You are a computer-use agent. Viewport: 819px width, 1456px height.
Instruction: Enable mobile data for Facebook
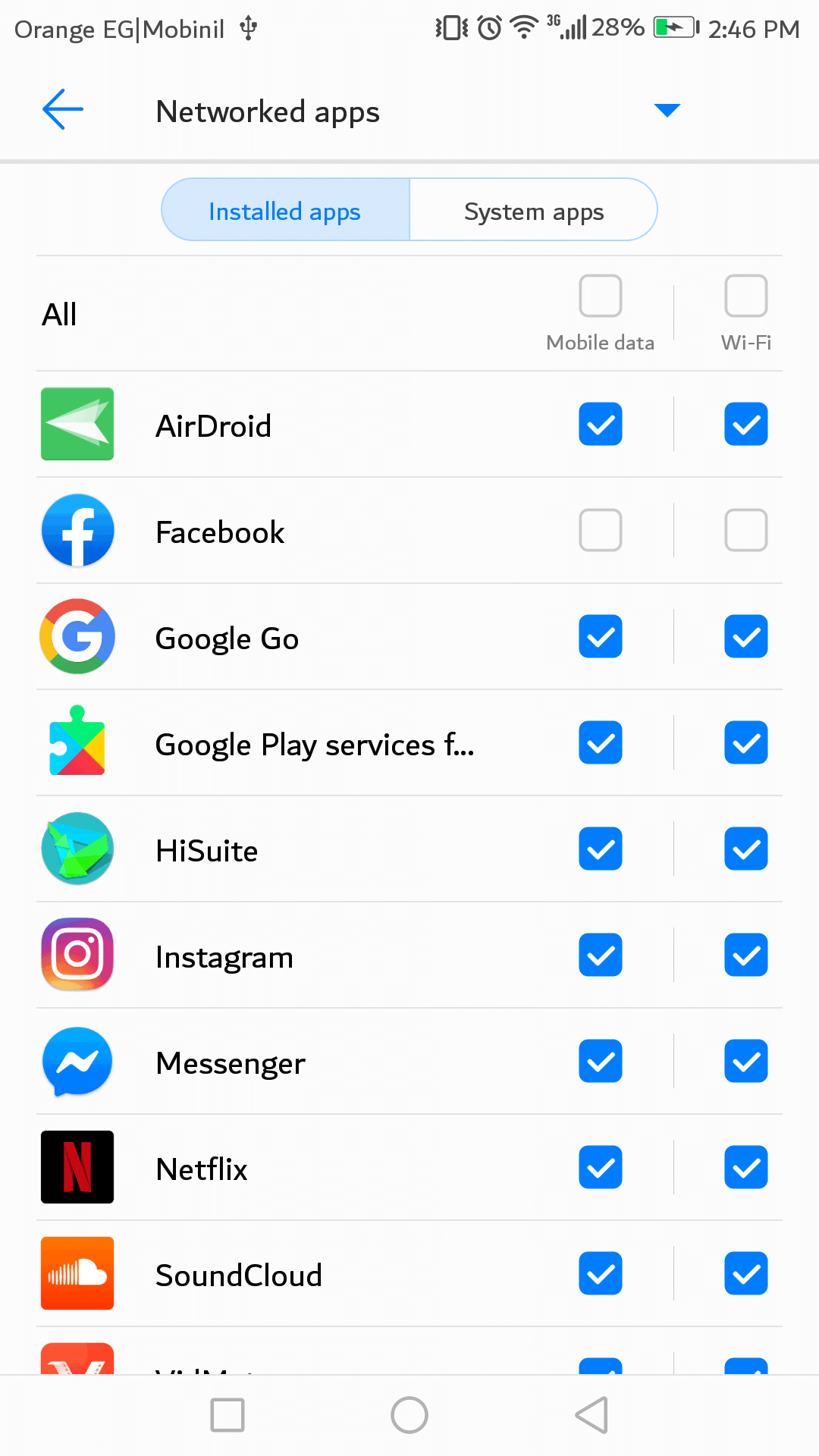point(600,530)
